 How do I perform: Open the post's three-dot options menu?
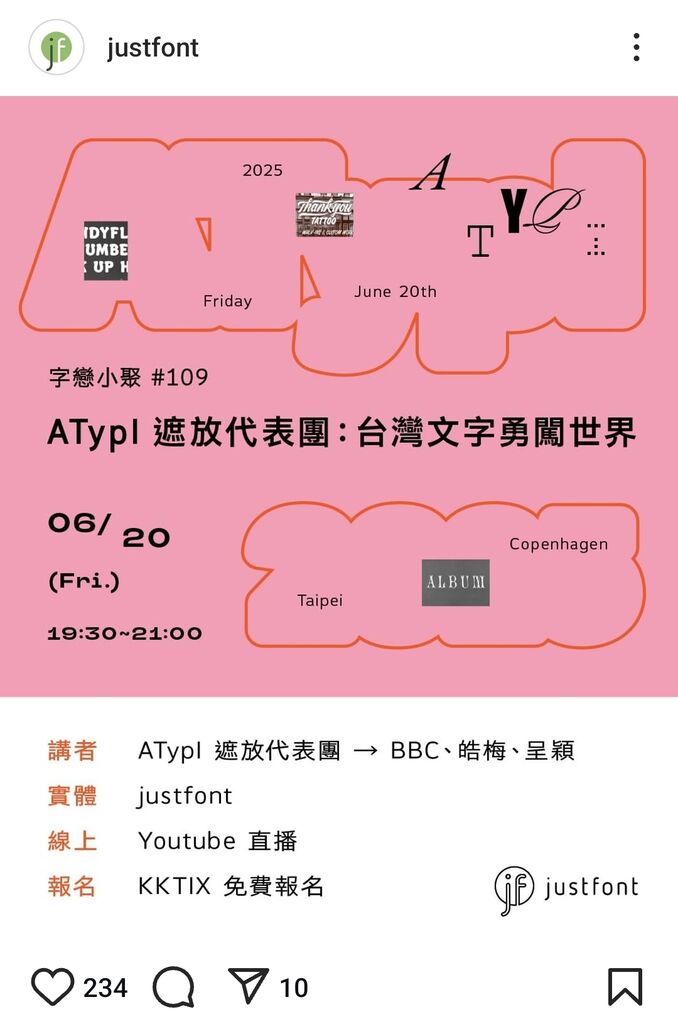coord(636,47)
